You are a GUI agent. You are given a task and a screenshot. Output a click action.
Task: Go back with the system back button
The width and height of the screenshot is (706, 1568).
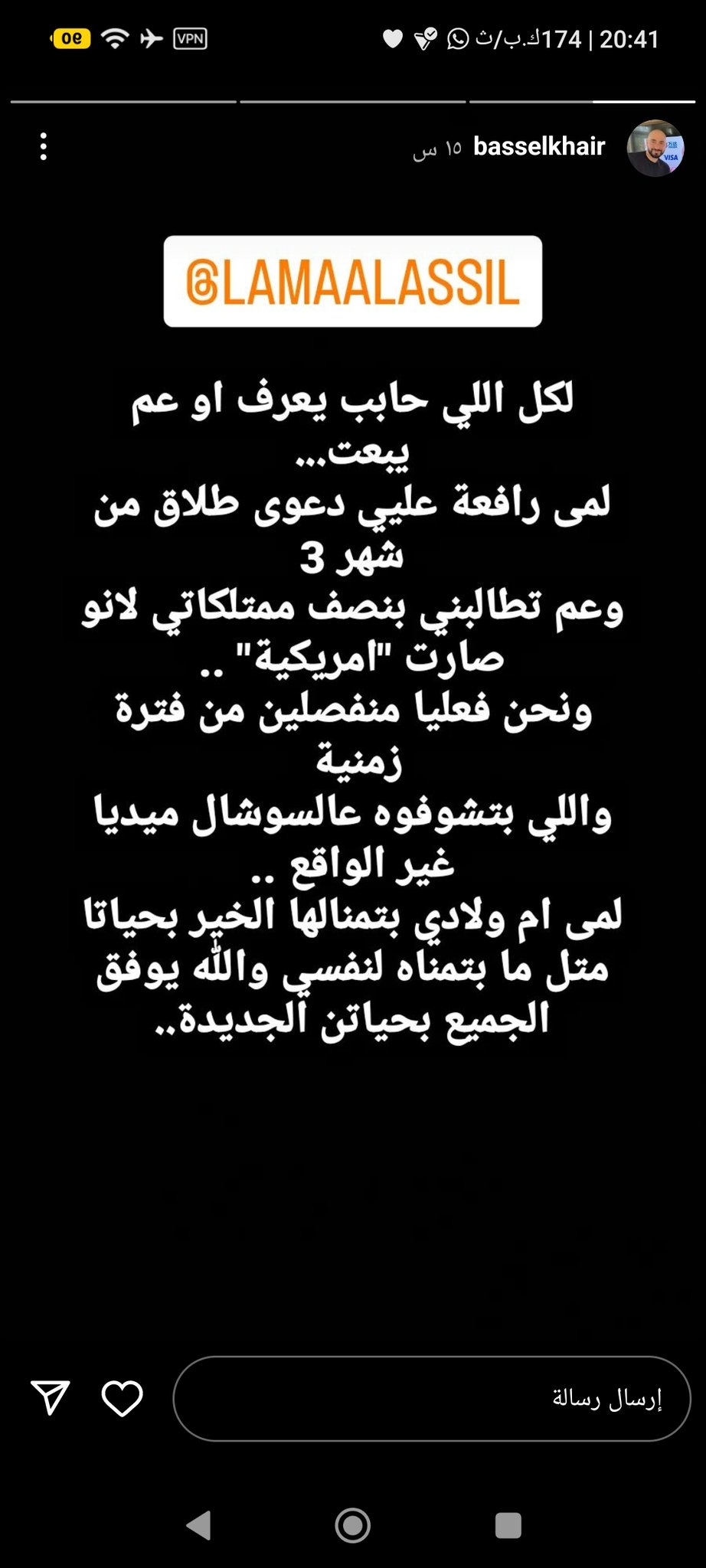(x=199, y=1525)
